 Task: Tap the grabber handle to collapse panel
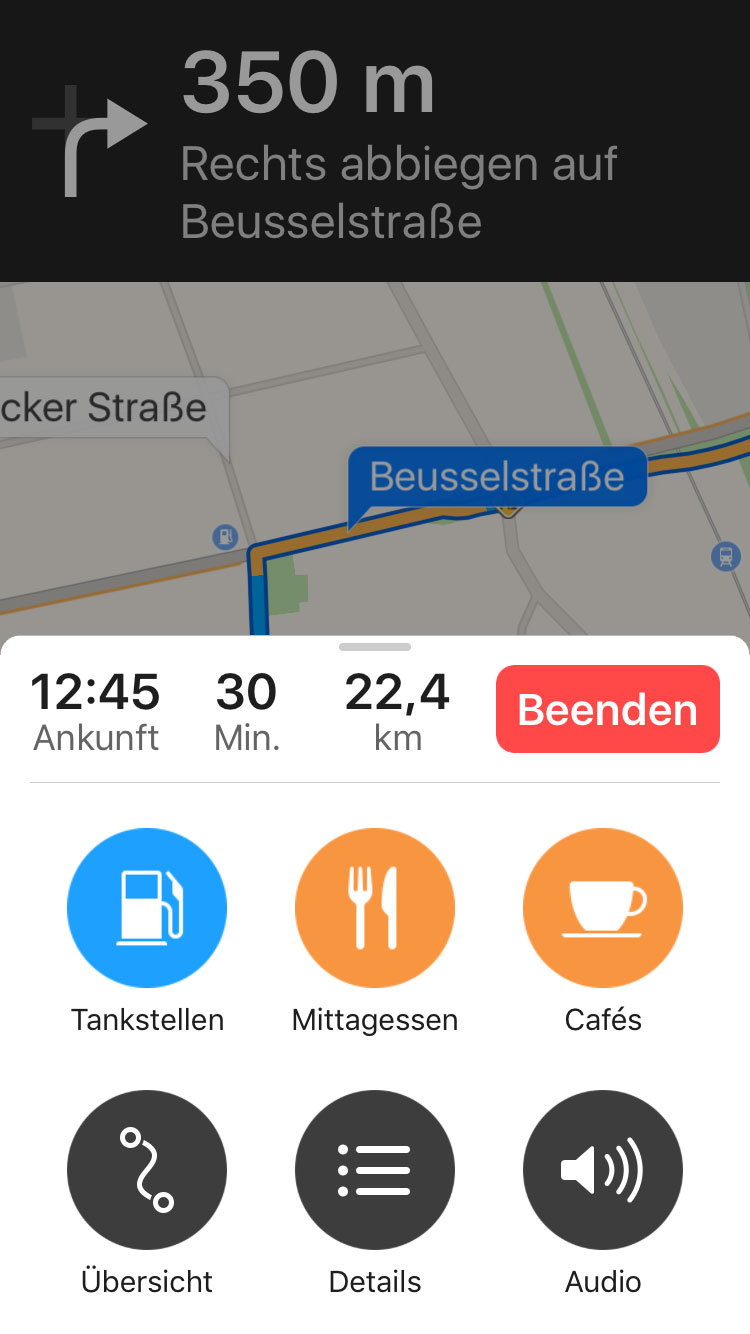(x=375, y=647)
